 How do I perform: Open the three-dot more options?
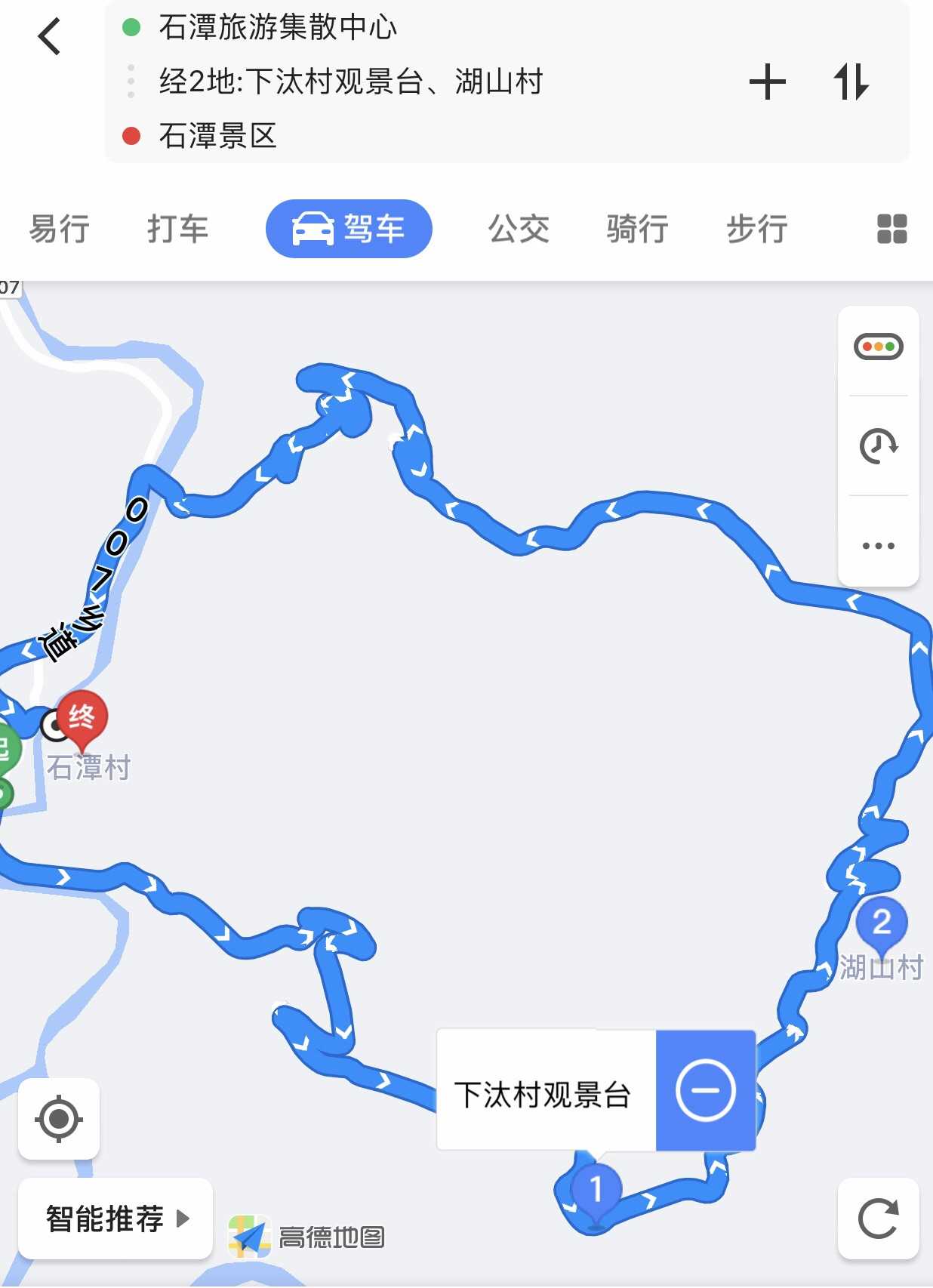tap(878, 545)
